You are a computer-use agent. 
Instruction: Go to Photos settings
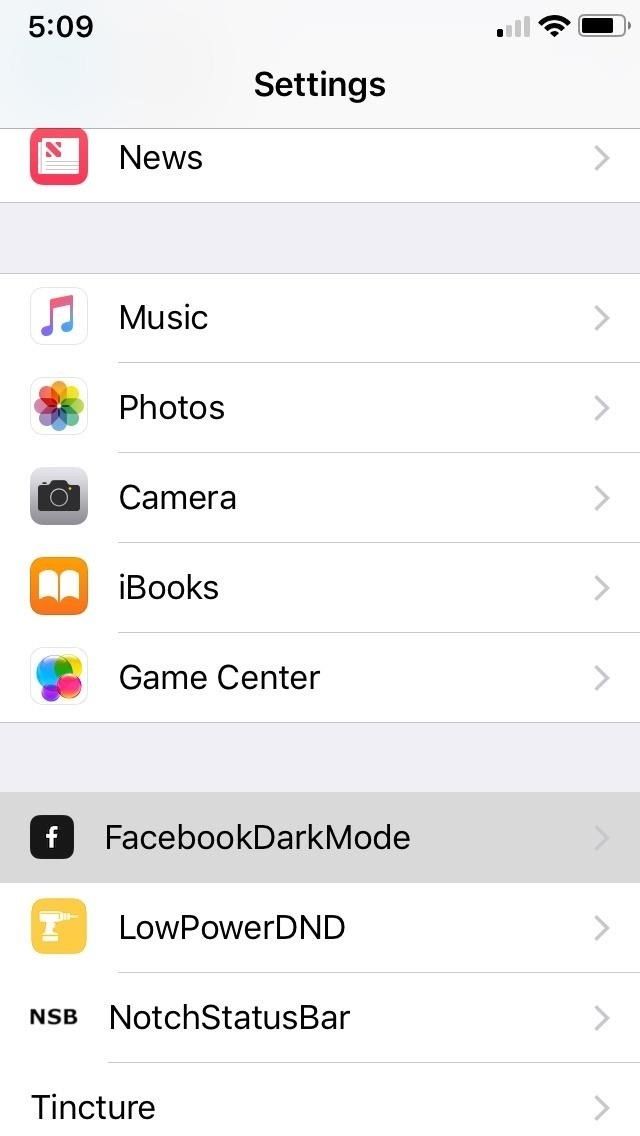[320, 408]
